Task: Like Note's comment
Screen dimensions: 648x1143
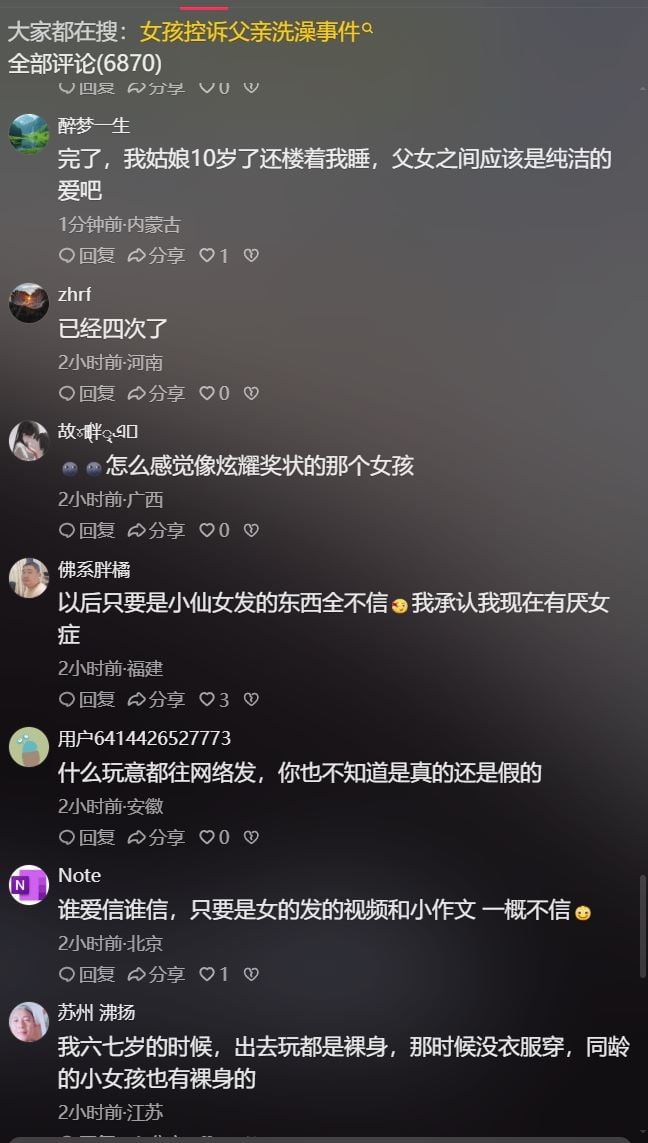Action: point(207,974)
